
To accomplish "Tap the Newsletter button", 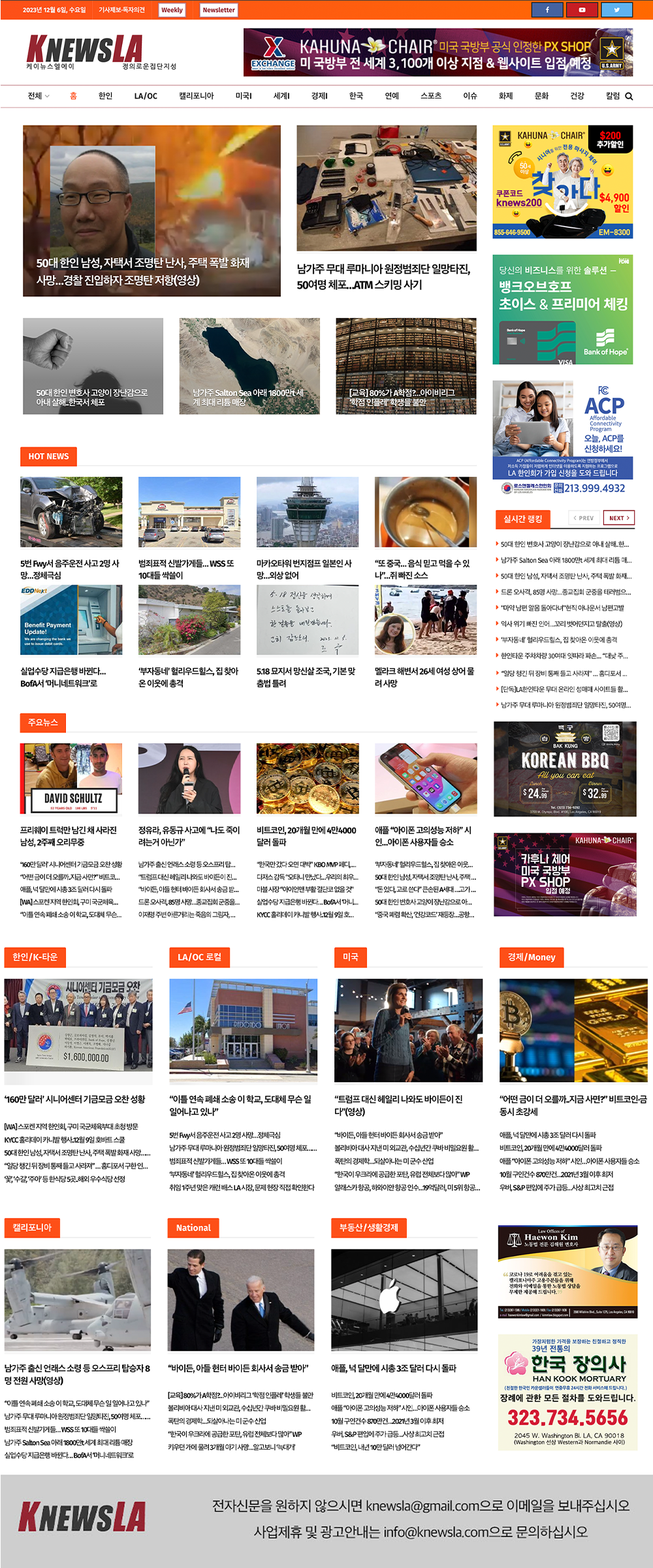I will point(218,10).
